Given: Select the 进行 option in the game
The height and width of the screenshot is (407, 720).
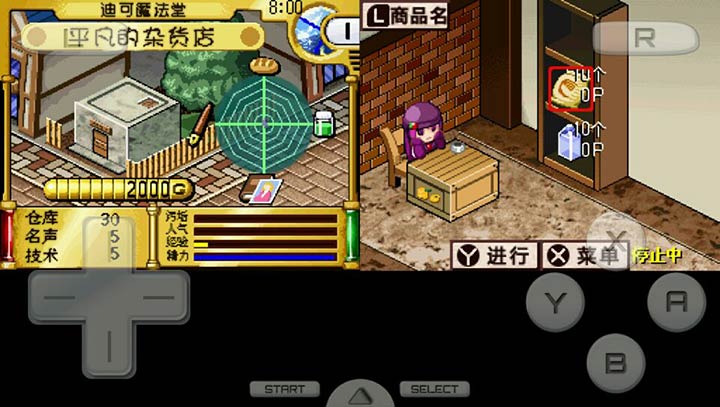Looking at the screenshot, I should [x=494, y=255].
